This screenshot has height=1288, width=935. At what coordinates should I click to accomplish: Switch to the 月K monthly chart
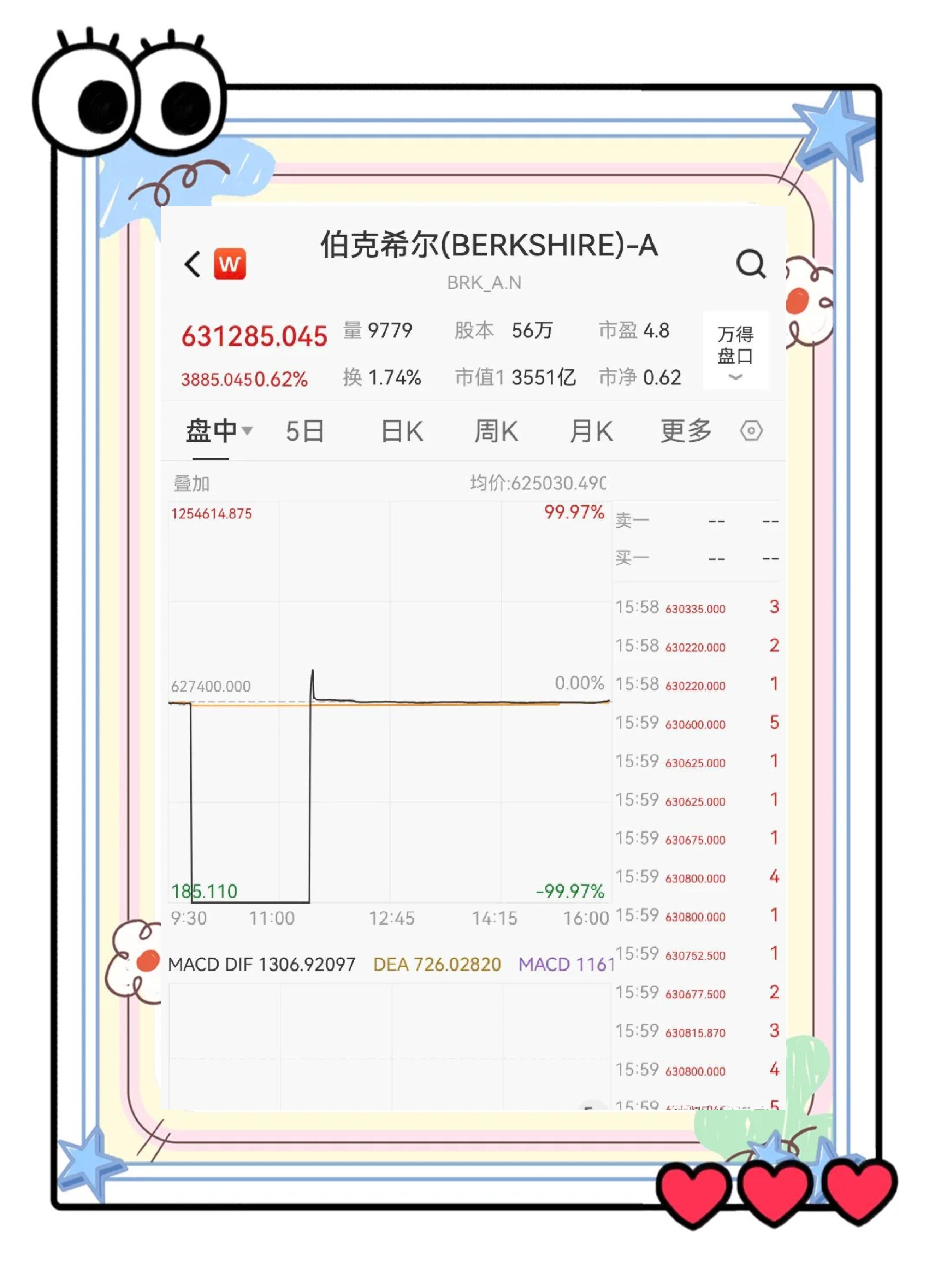pos(592,430)
